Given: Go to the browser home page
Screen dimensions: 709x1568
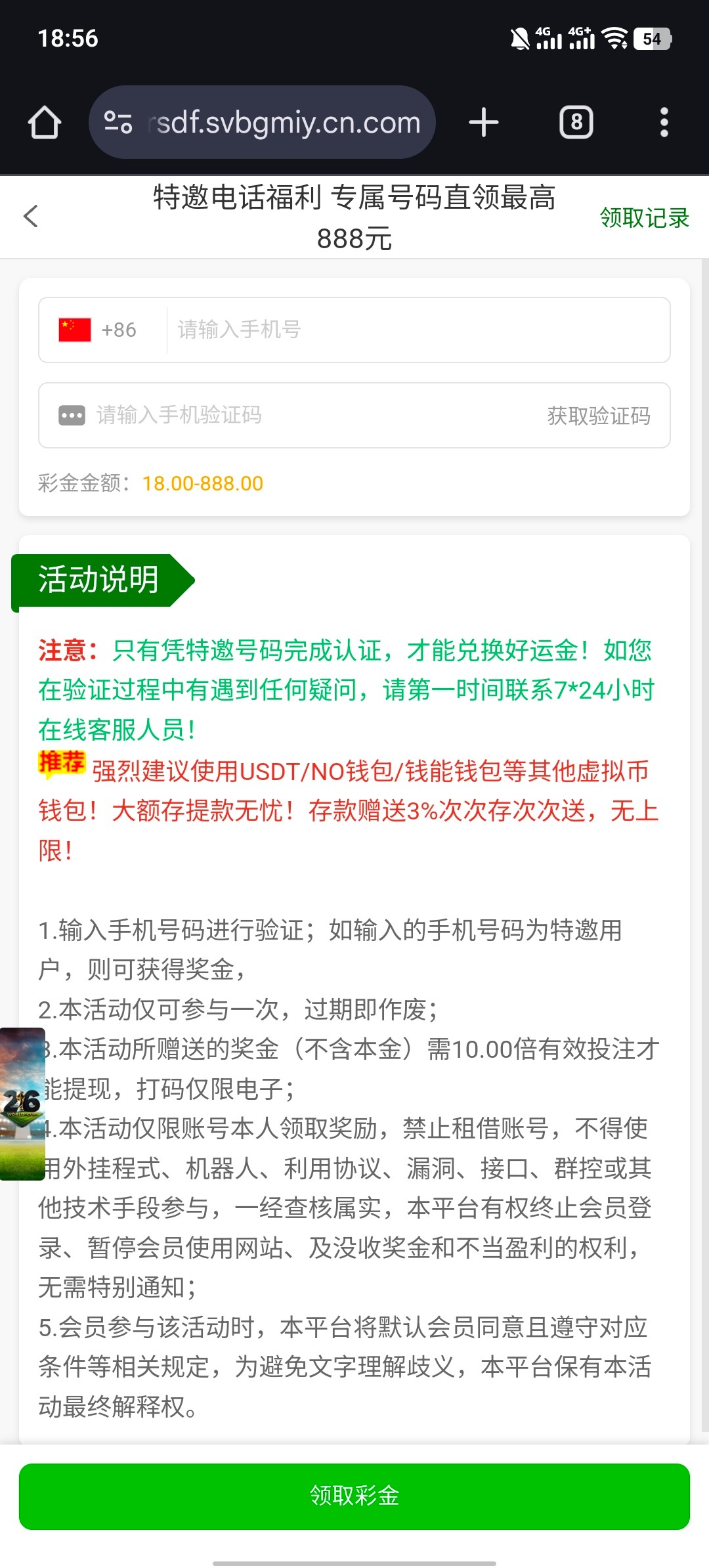Looking at the screenshot, I should pos(45,122).
